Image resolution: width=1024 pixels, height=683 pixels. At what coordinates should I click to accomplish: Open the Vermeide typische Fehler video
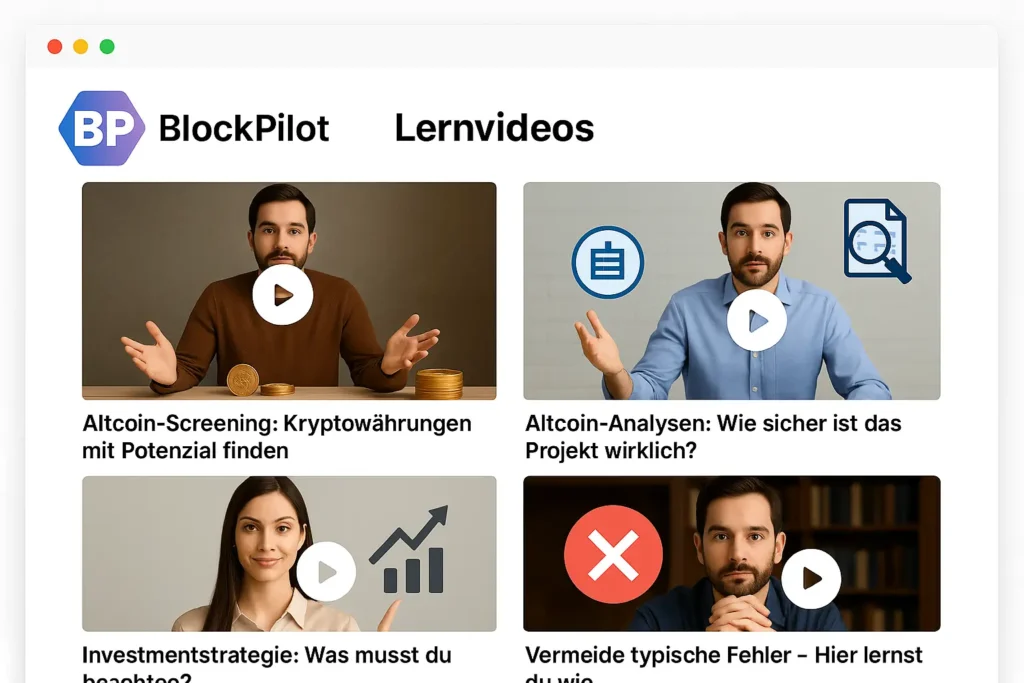[x=810, y=578]
